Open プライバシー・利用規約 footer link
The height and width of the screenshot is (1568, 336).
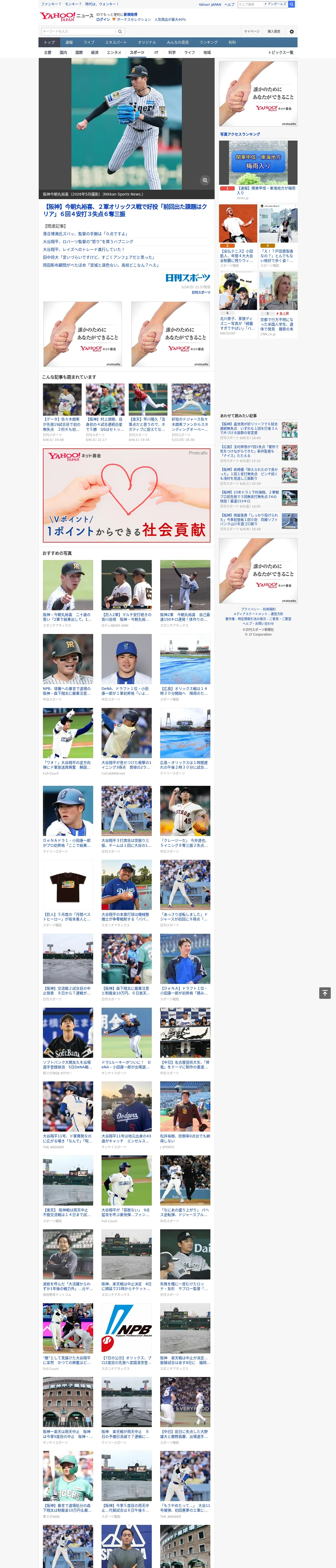258,609
